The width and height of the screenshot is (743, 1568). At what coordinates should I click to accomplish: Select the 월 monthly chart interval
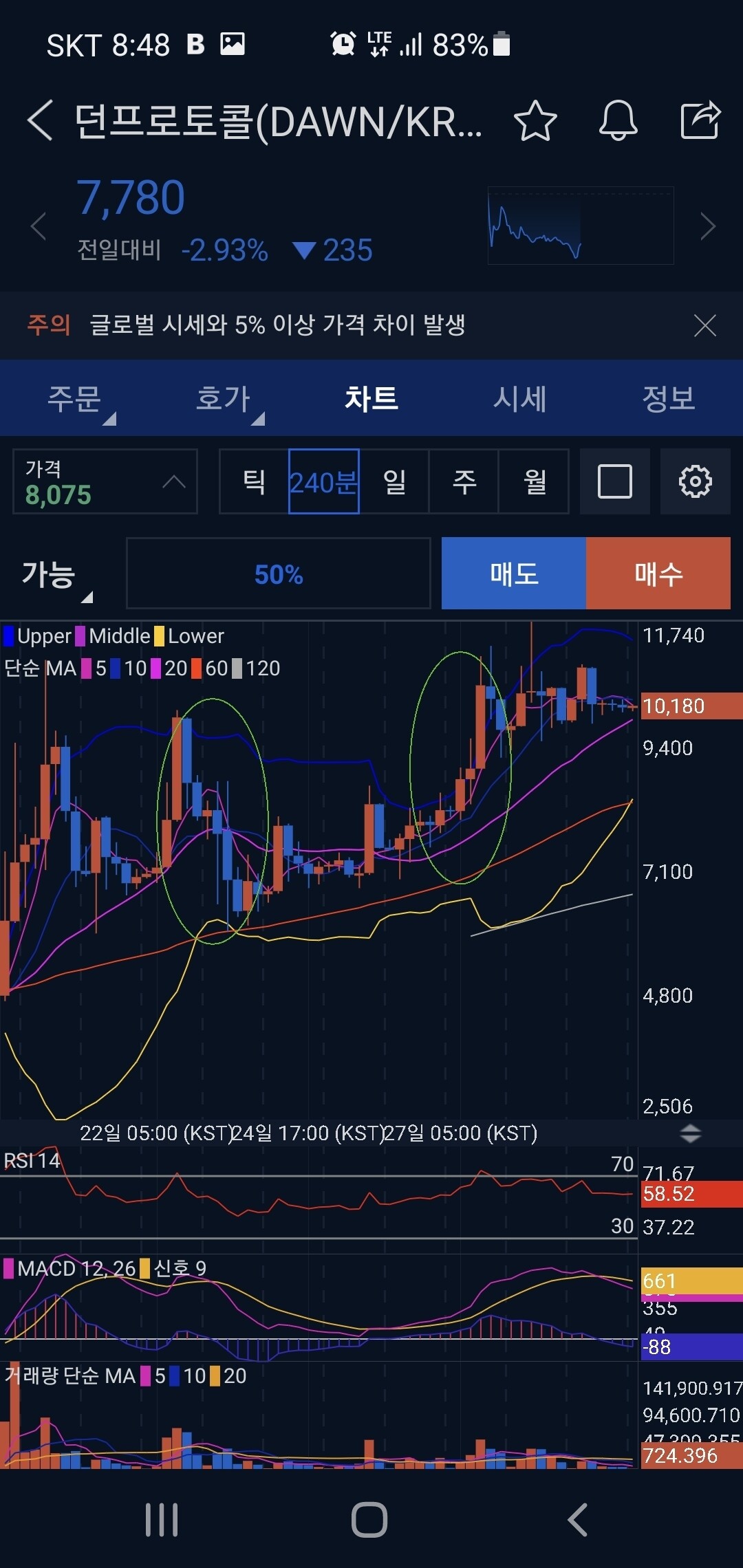point(535,481)
